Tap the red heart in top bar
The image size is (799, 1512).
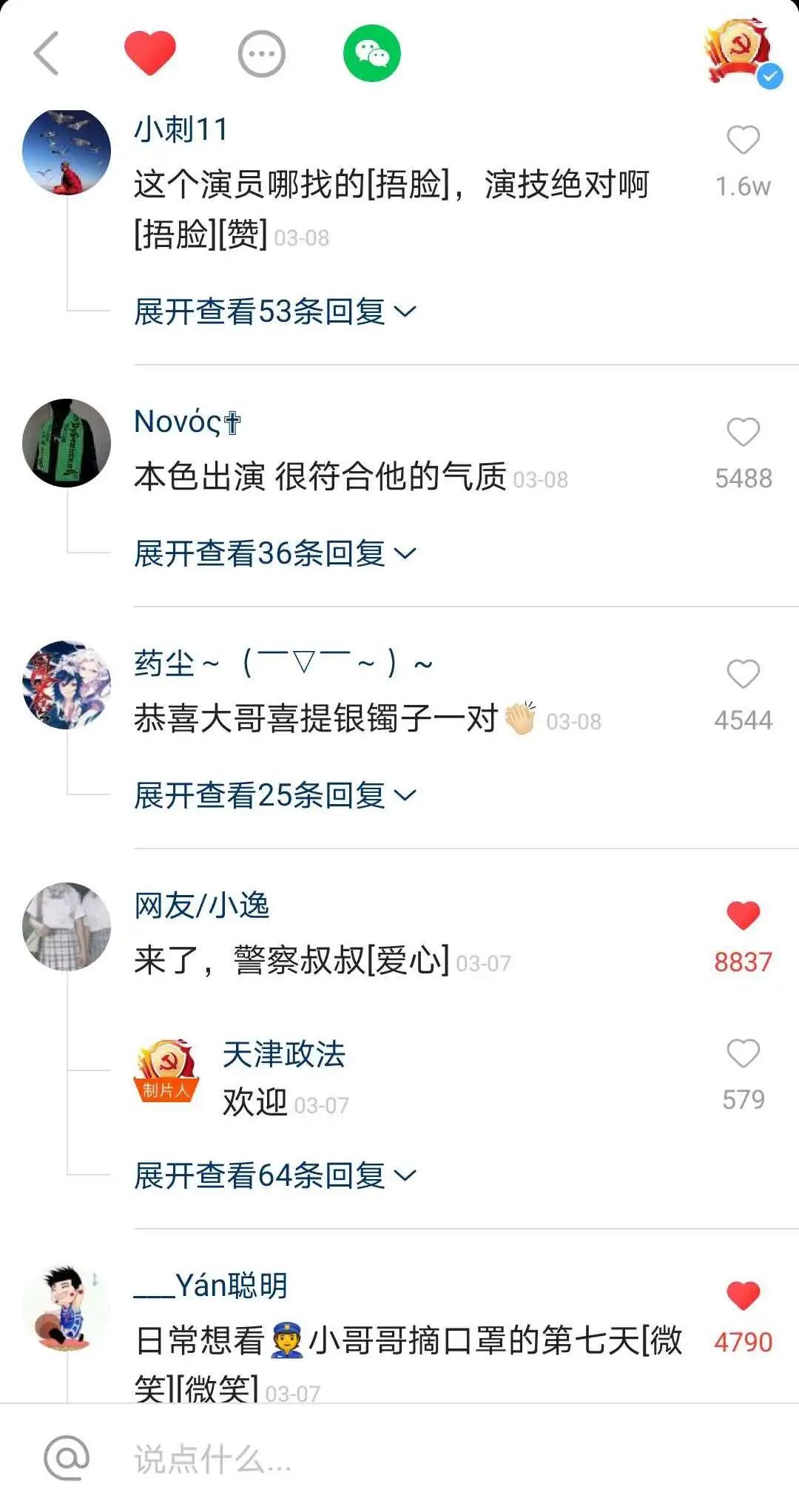pyautogui.click(x=150, y=53)
